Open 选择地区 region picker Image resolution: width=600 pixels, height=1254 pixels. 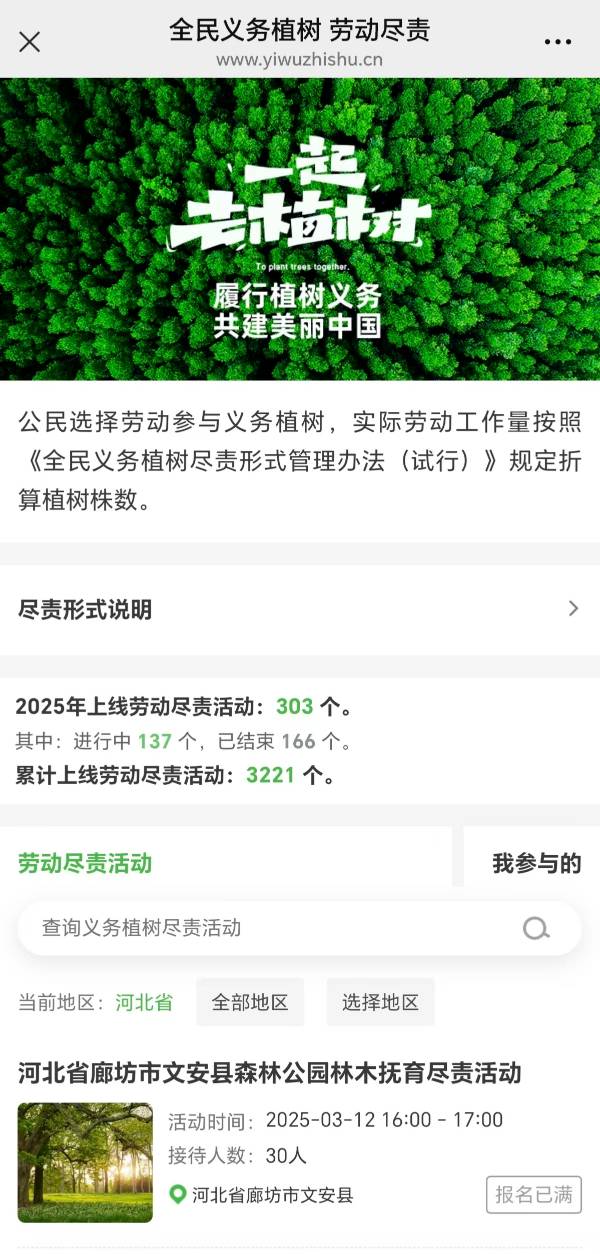pyautogui.click(x=380, y=1002)
